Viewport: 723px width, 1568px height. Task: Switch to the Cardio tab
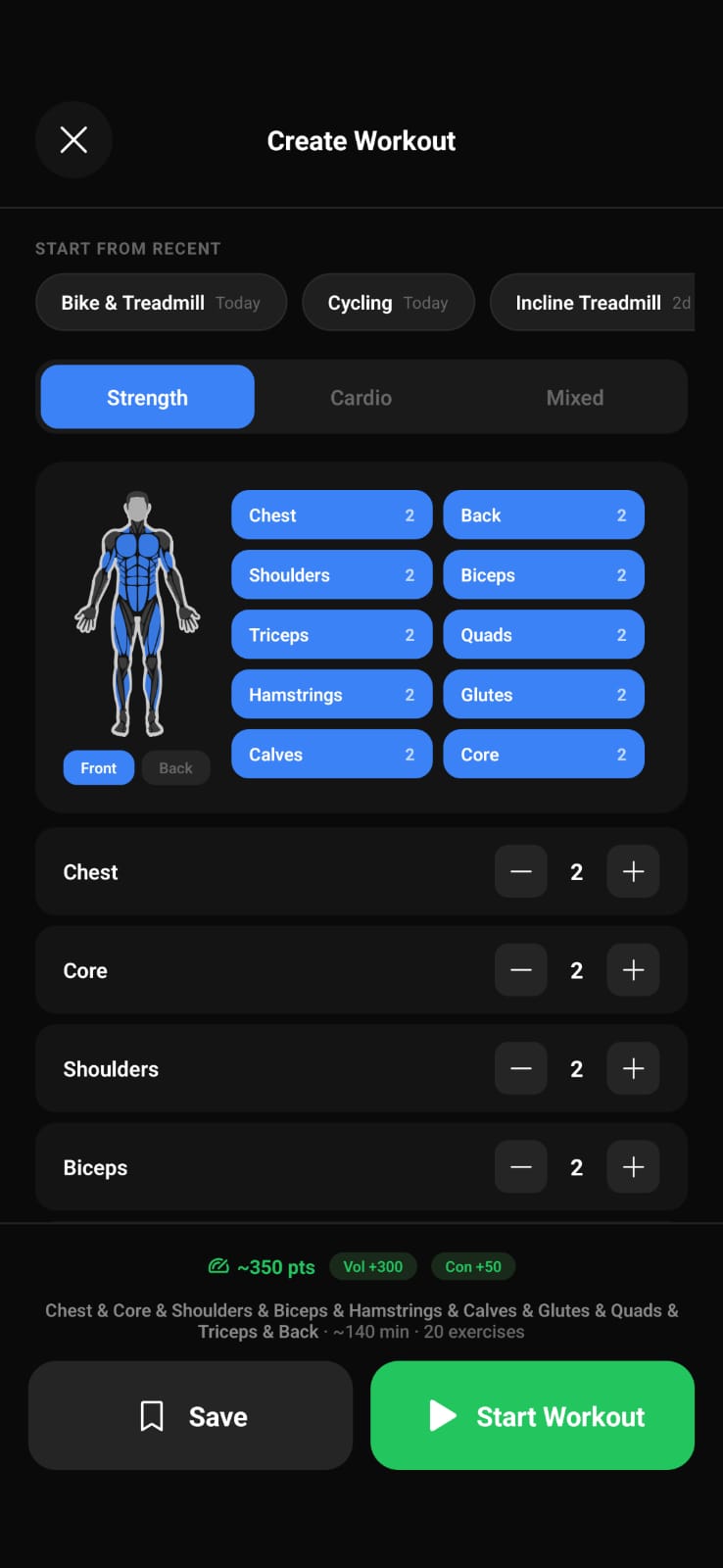tap(361, 397)
